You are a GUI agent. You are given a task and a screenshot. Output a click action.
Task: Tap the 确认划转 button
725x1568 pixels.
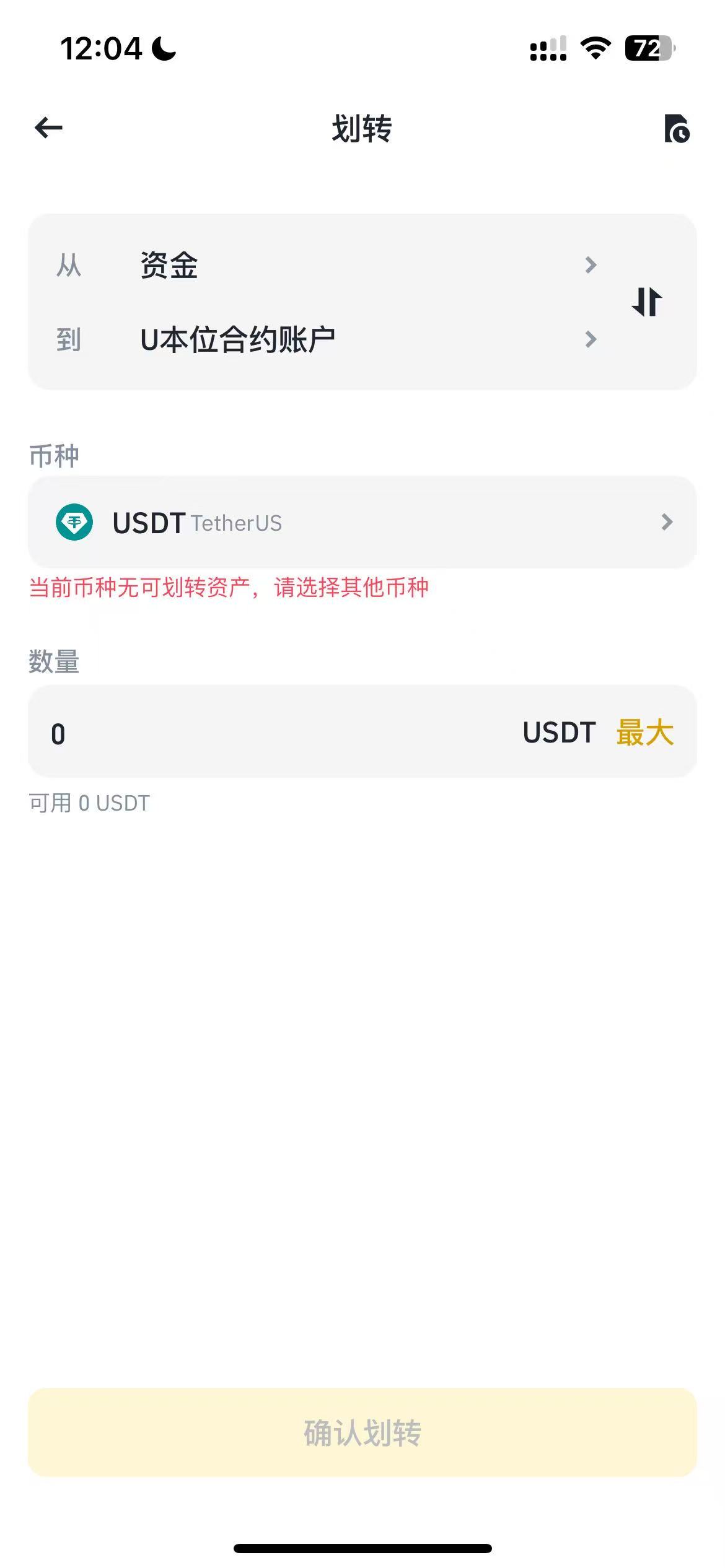362,1432
